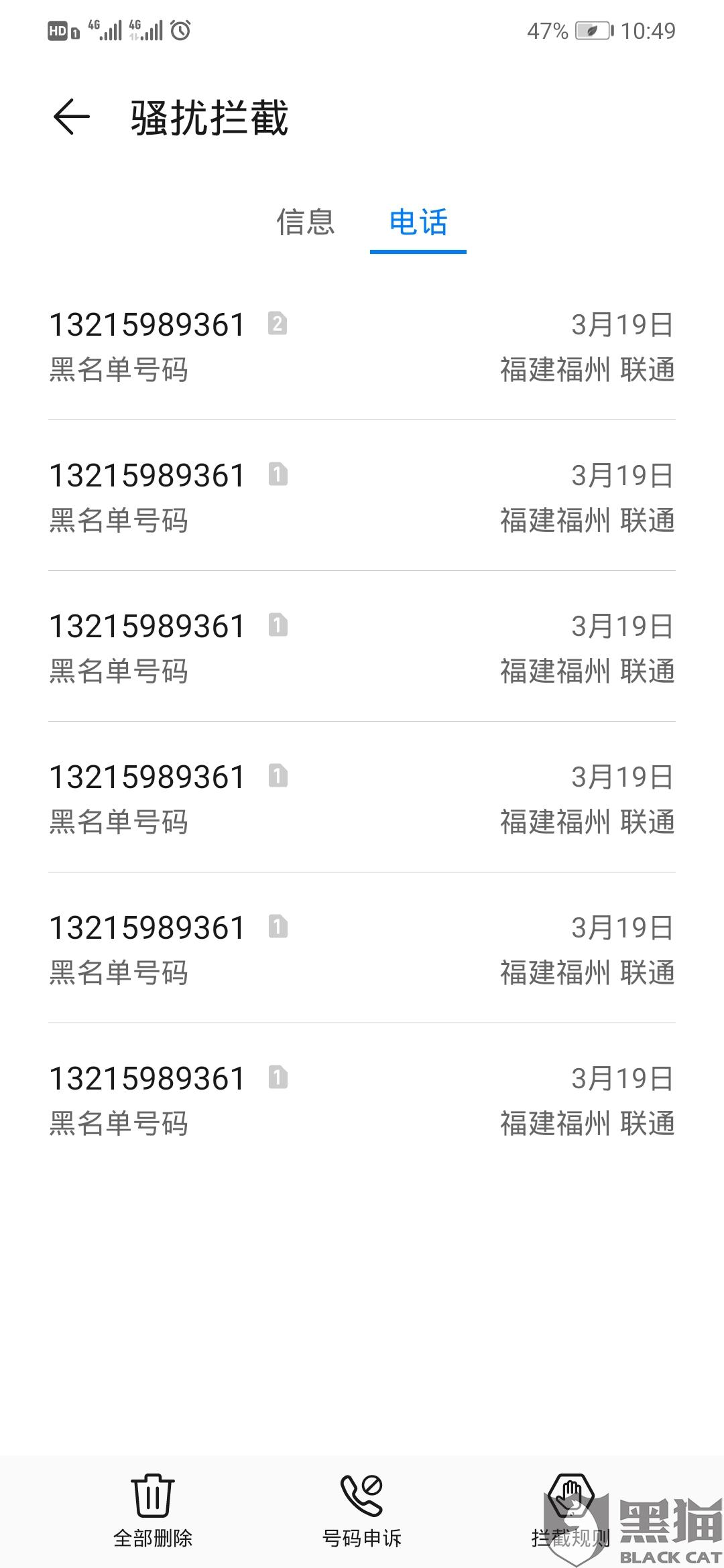Select the 电话 tab
Image resolution: width=724 pixels, height=1568 pixels.
click(418, 222)
